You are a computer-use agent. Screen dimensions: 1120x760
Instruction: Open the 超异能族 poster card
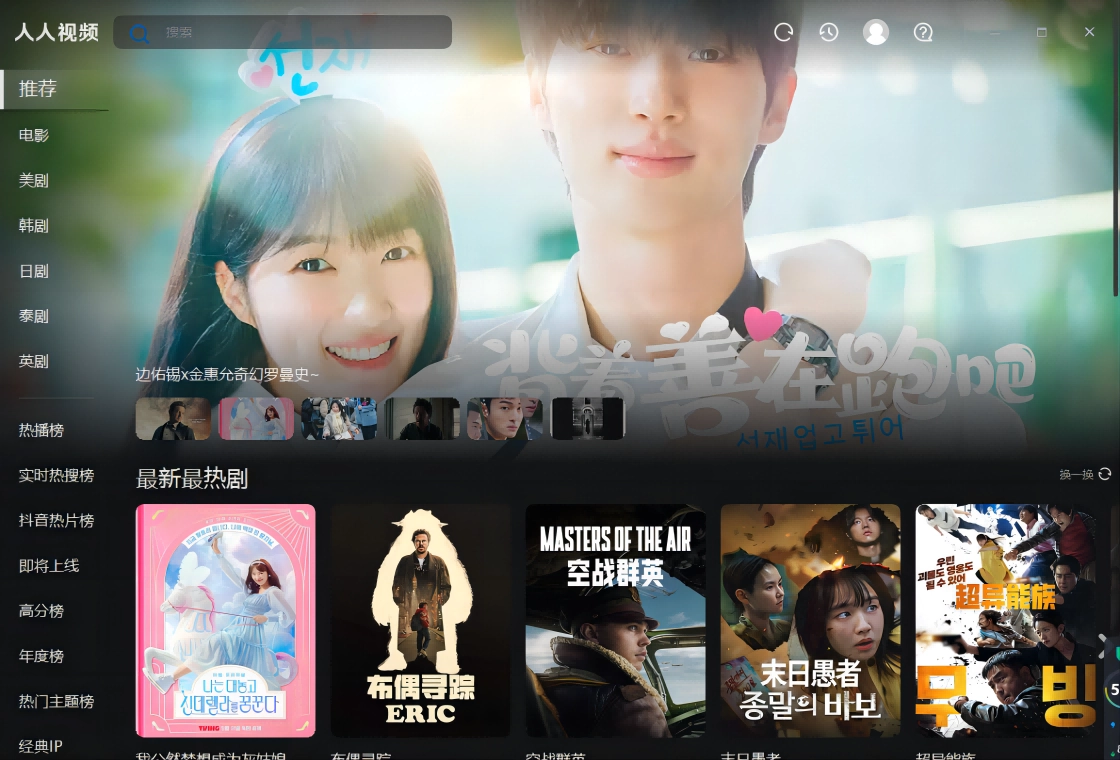1005,620
